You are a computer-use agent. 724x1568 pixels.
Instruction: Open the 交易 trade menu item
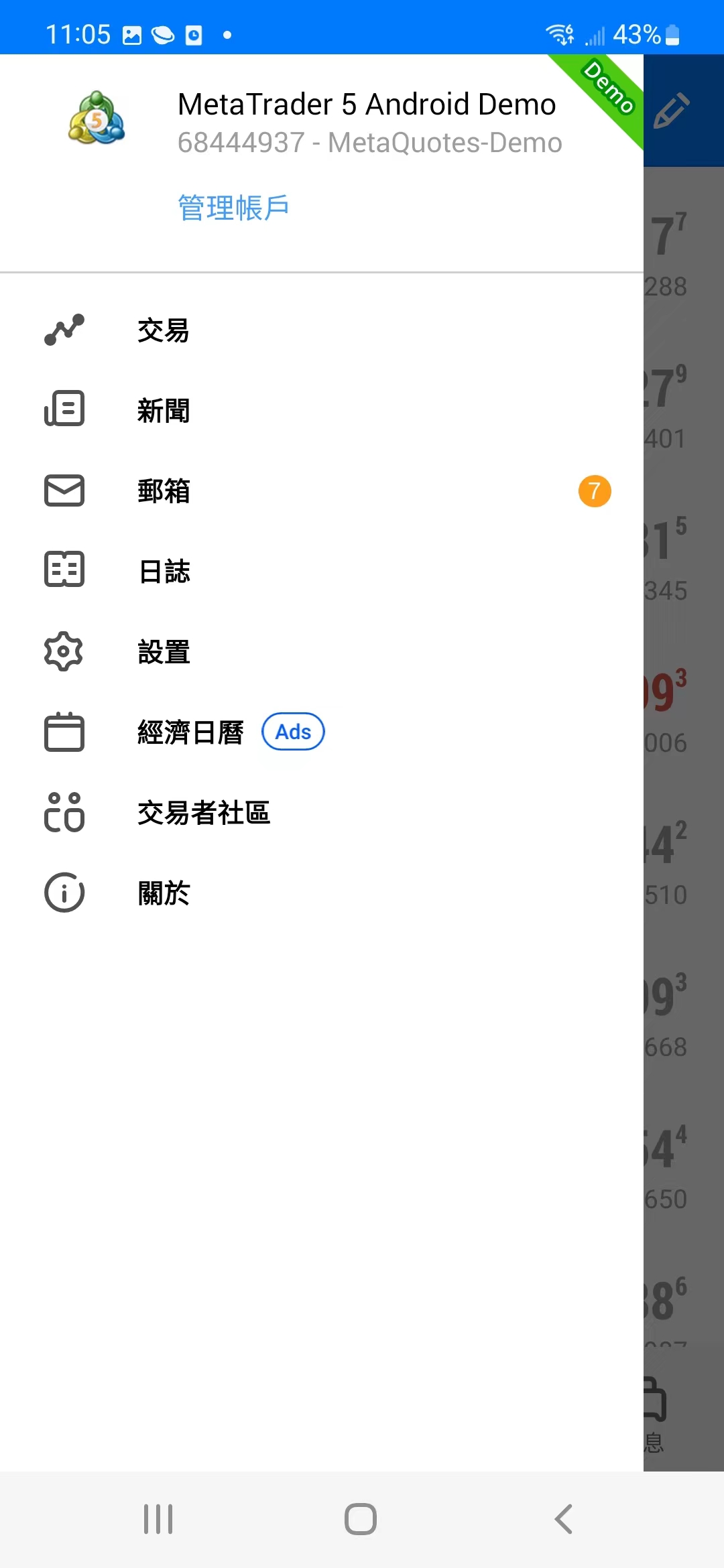(322, 330)
